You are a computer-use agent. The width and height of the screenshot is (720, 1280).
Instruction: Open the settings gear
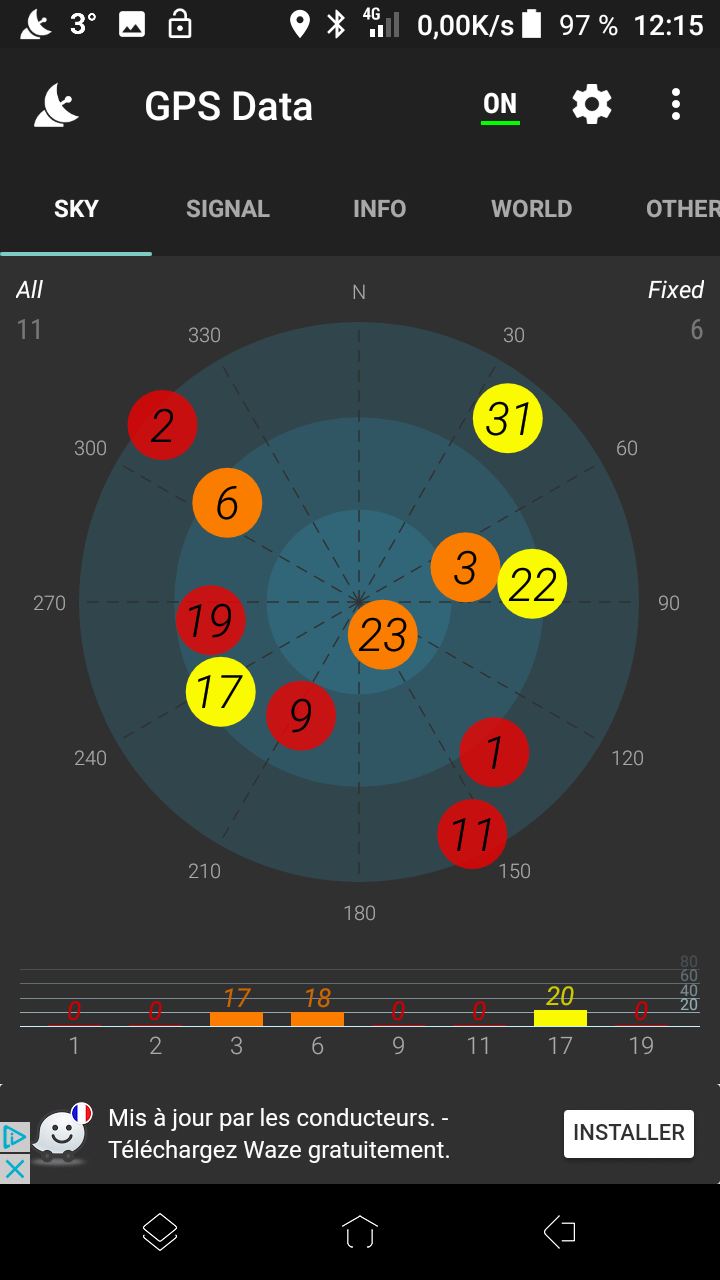[x=591, y=105]
